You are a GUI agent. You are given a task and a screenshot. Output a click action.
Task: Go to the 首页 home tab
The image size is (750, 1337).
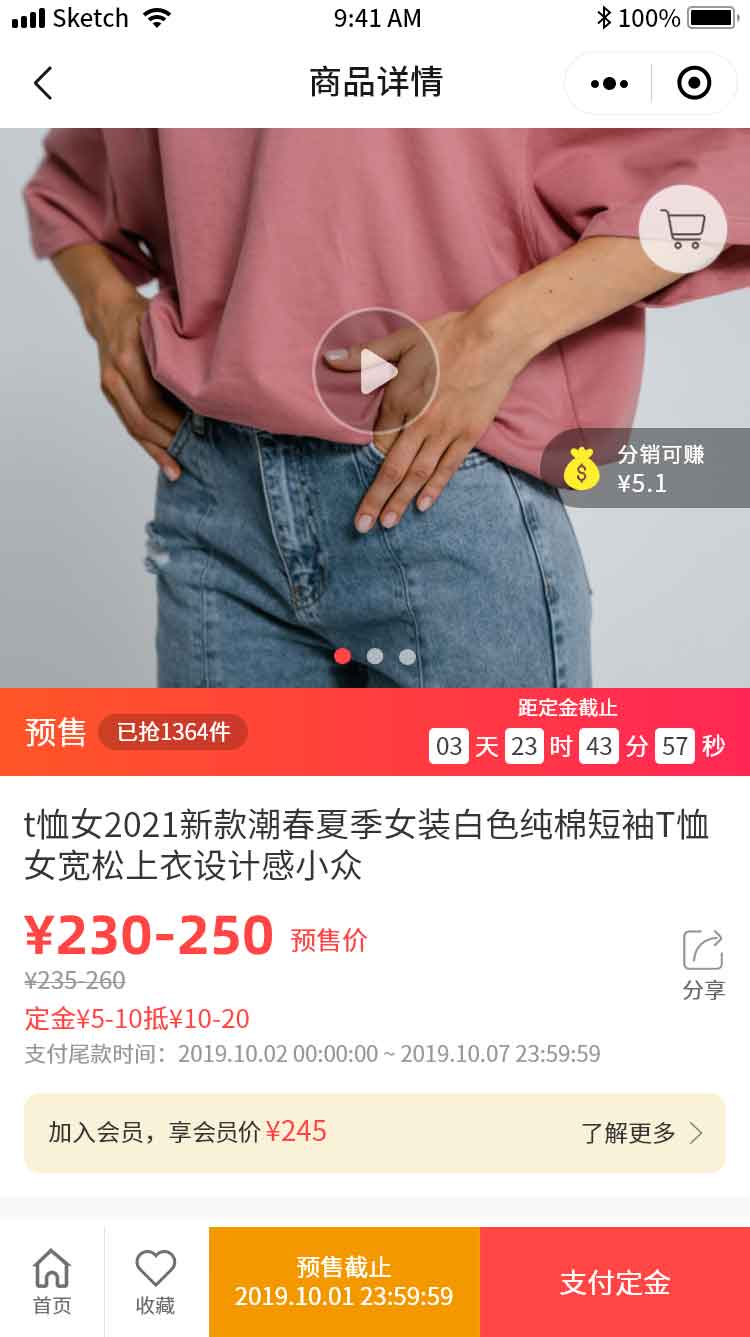[52, 1282]
